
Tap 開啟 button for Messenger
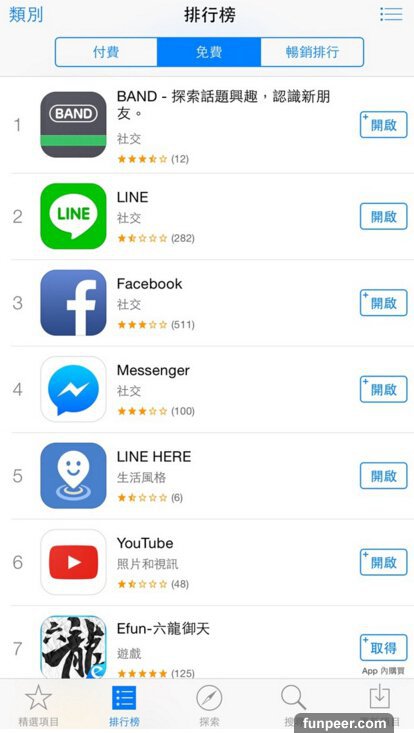pos(383,389)
